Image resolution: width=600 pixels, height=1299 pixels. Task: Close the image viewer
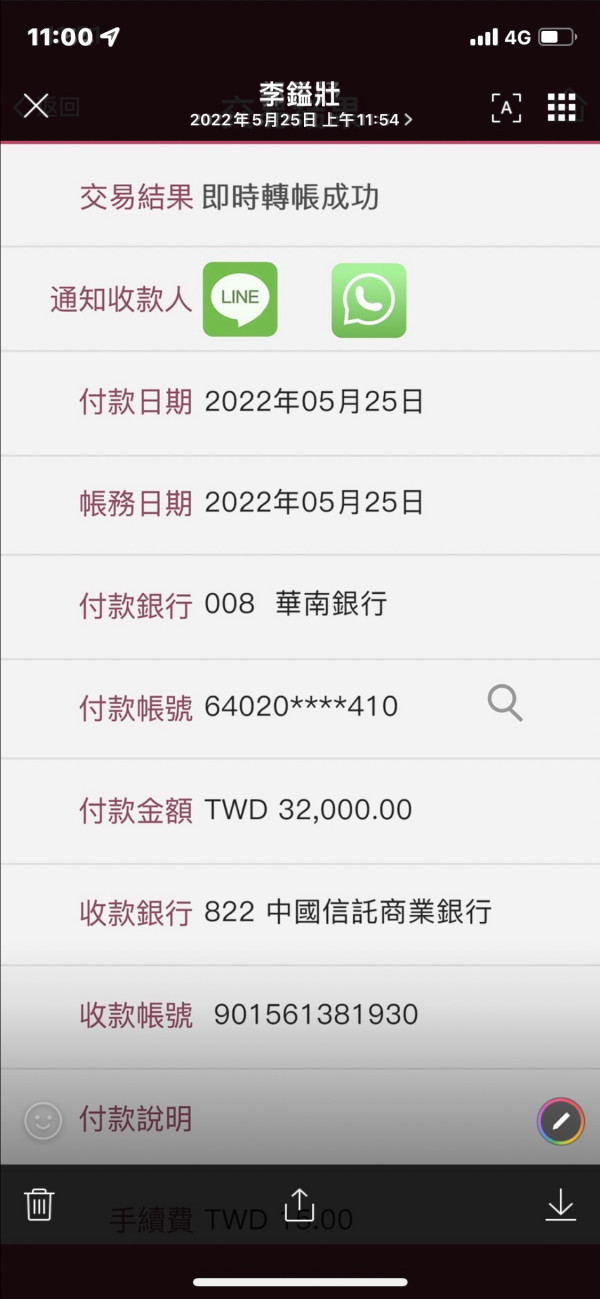point(36,106)
